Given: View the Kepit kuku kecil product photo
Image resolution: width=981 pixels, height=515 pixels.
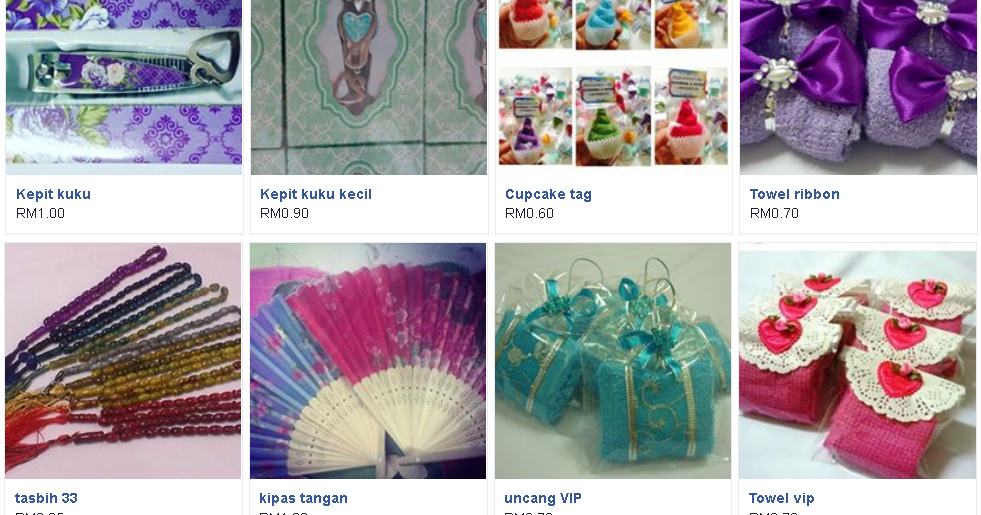Looking at the screenshot, I should click(368, 85).
